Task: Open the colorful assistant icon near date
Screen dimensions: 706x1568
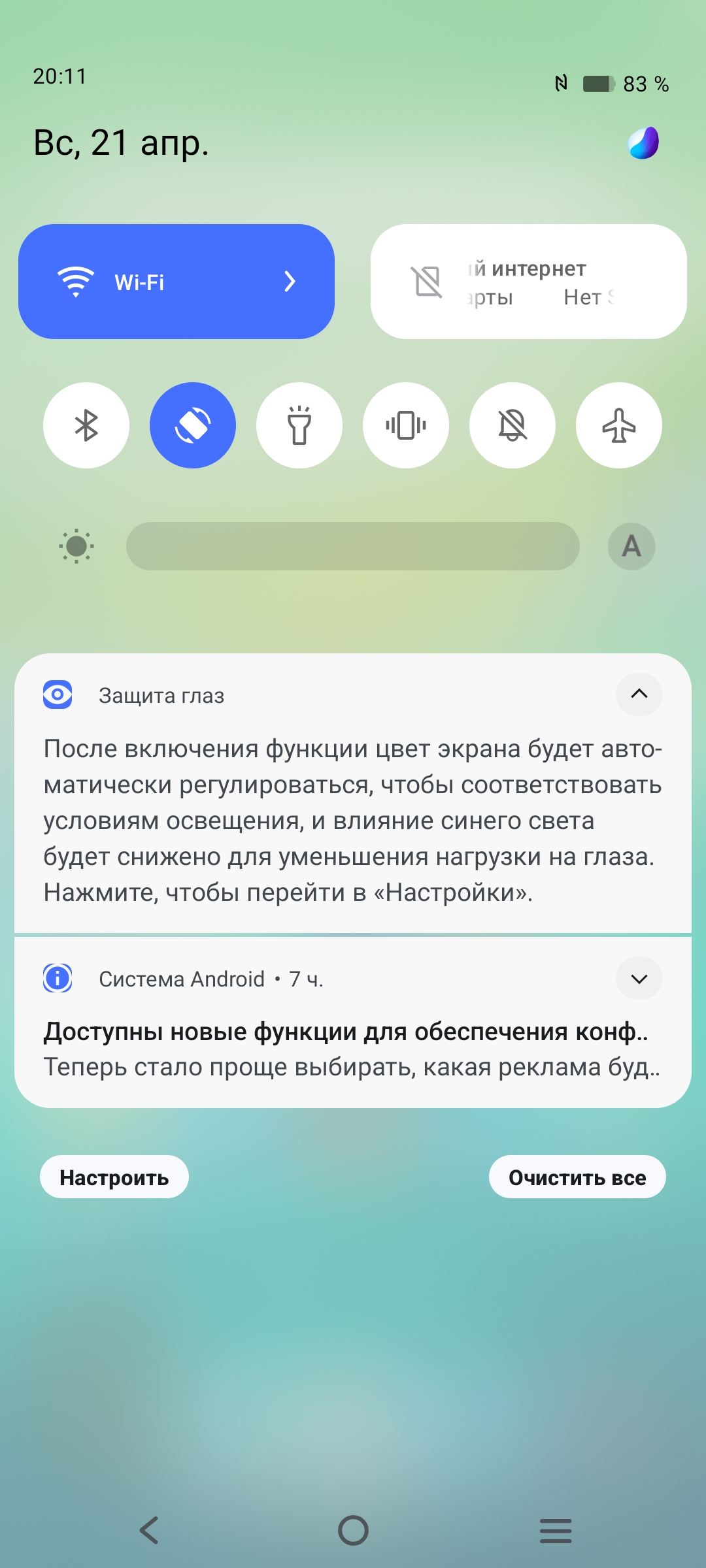Action: point(643,143)
